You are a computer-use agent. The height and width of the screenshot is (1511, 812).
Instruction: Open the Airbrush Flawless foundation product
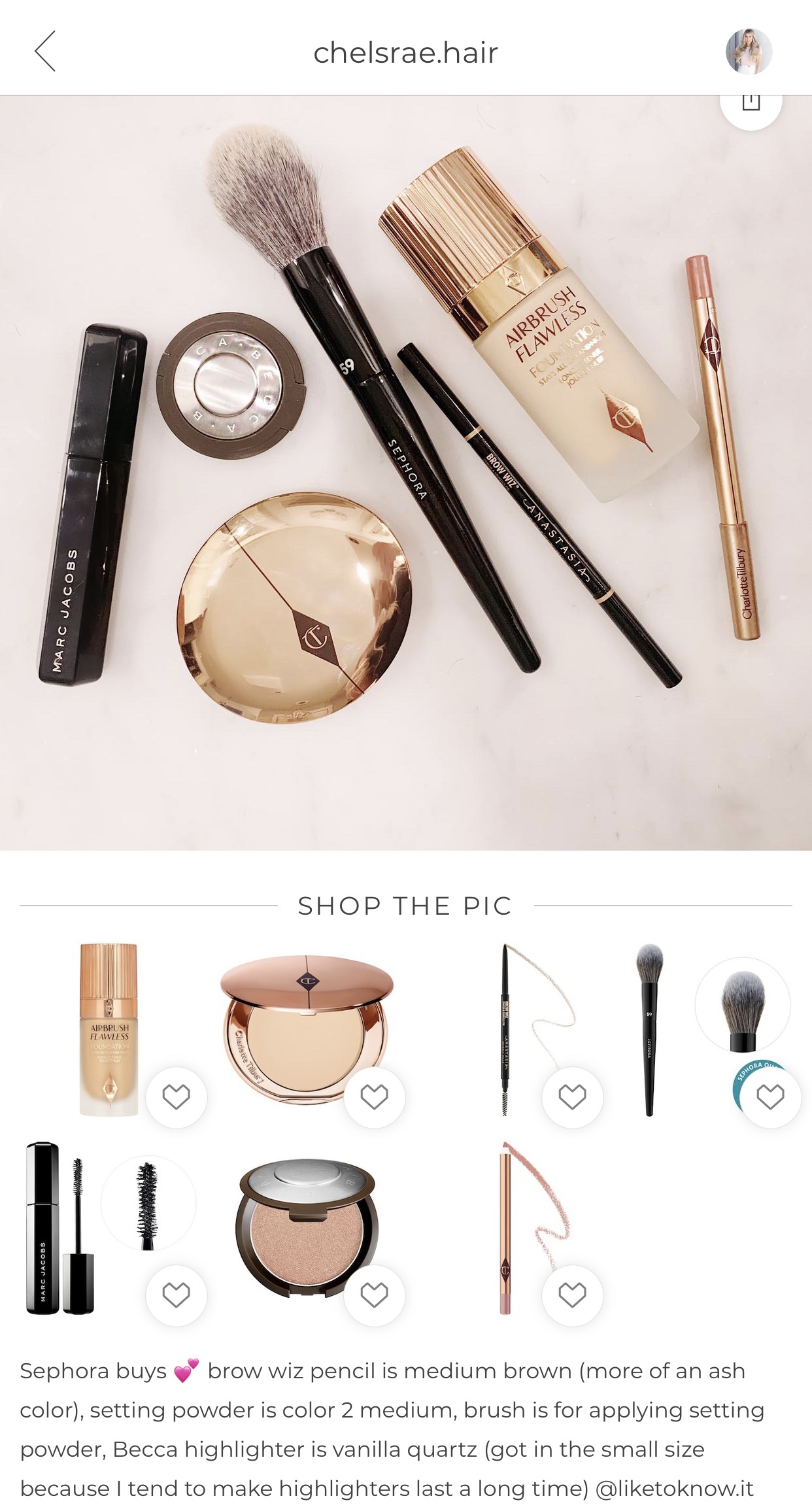pyautogui.click(x=109, y=1028)
